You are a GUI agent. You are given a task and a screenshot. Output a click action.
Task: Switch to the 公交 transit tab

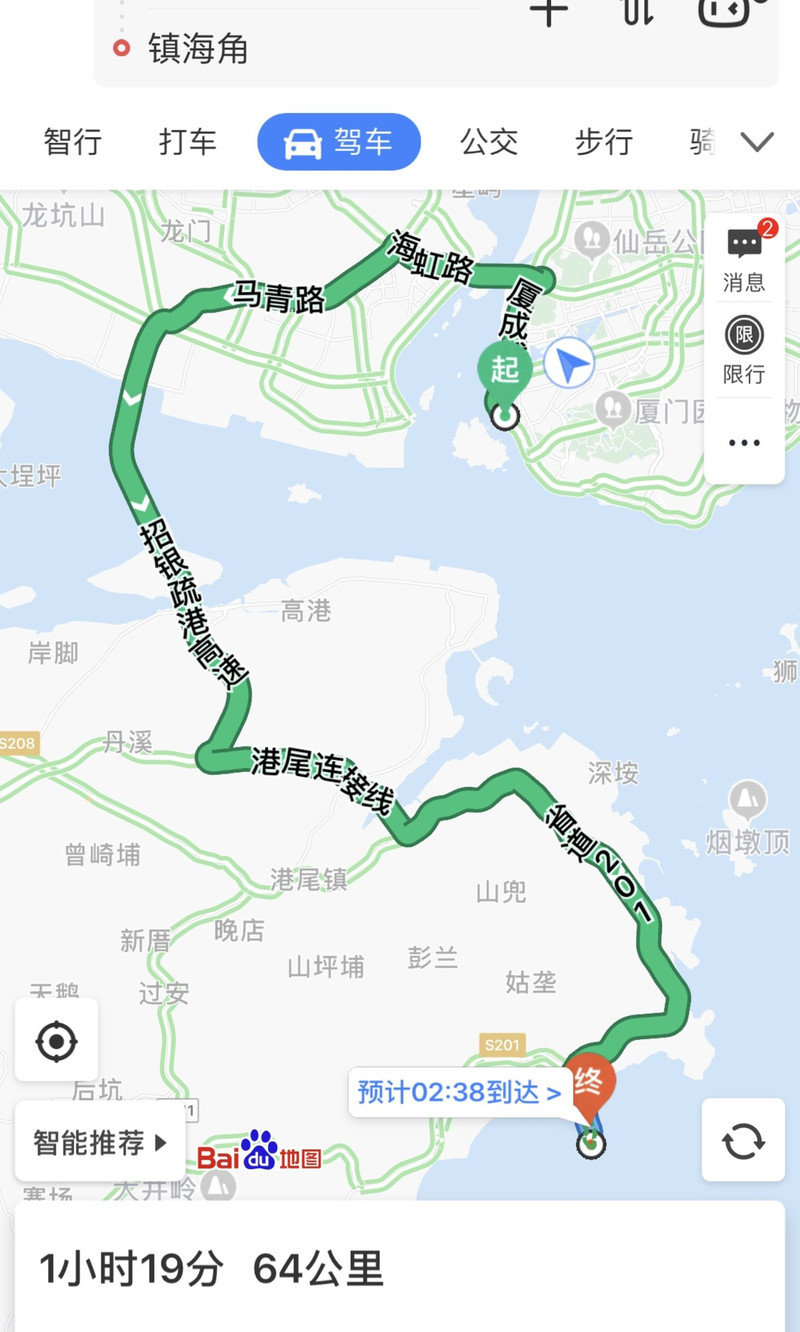pos(489,142)
